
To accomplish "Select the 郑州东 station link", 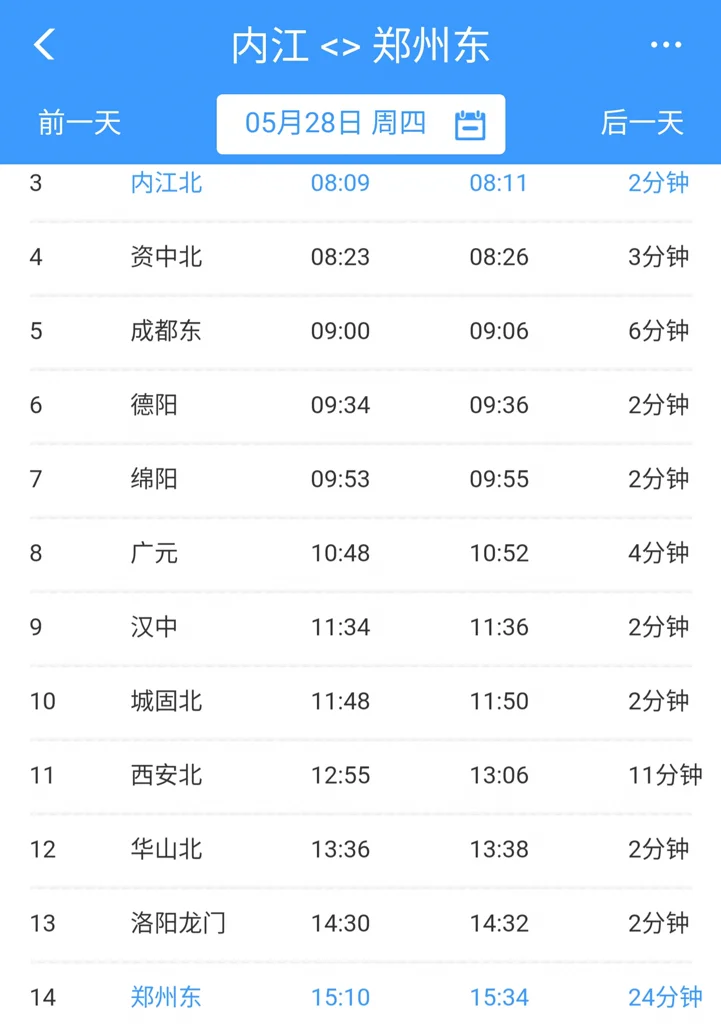I will (166, 997).
